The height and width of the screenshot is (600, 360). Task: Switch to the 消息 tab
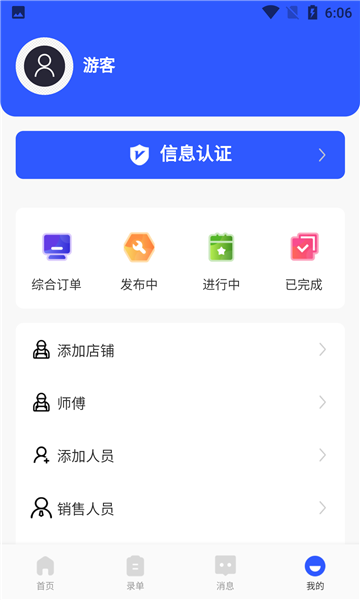click(225, 572)
